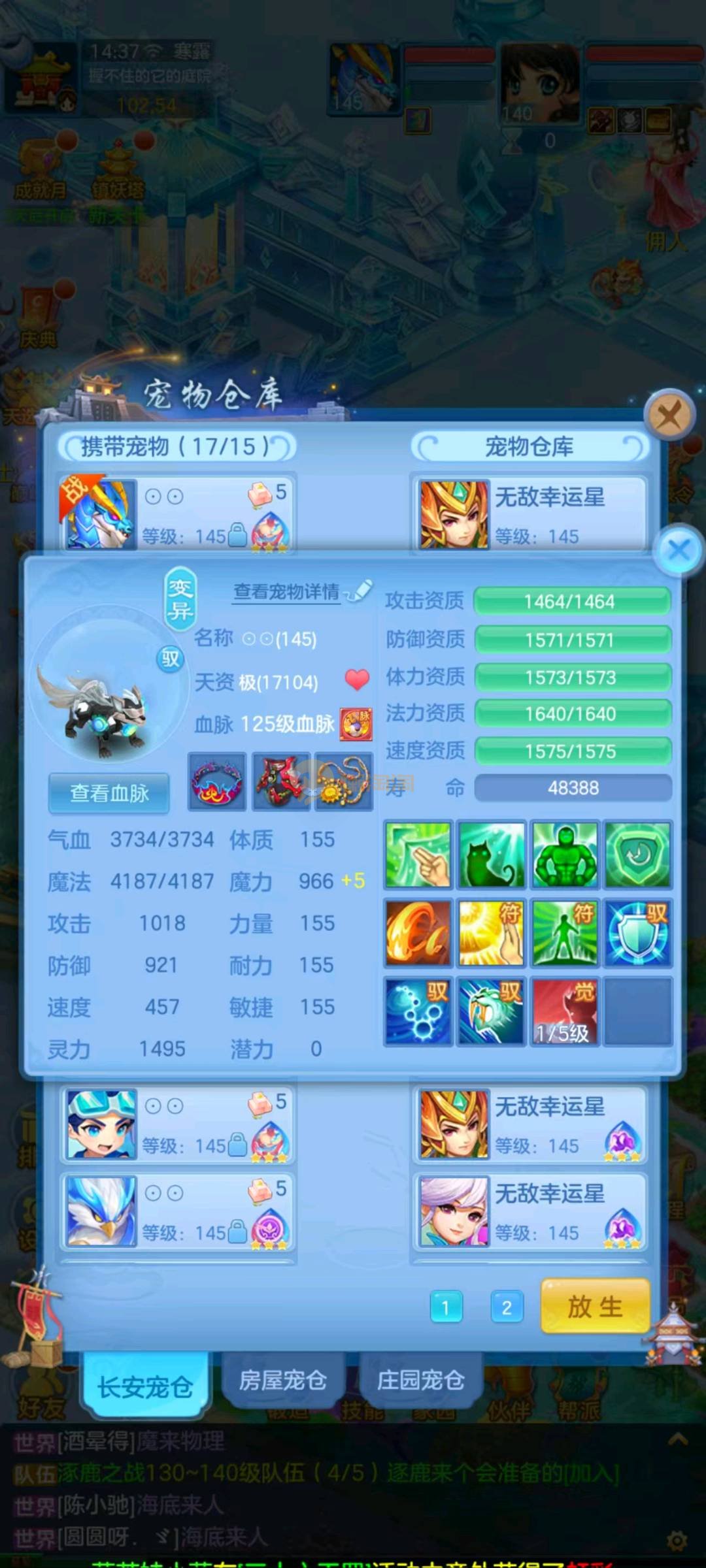Go to warehouse page 1
The width and height of the screenshot is (706, 1568).
click(446, 1307)
